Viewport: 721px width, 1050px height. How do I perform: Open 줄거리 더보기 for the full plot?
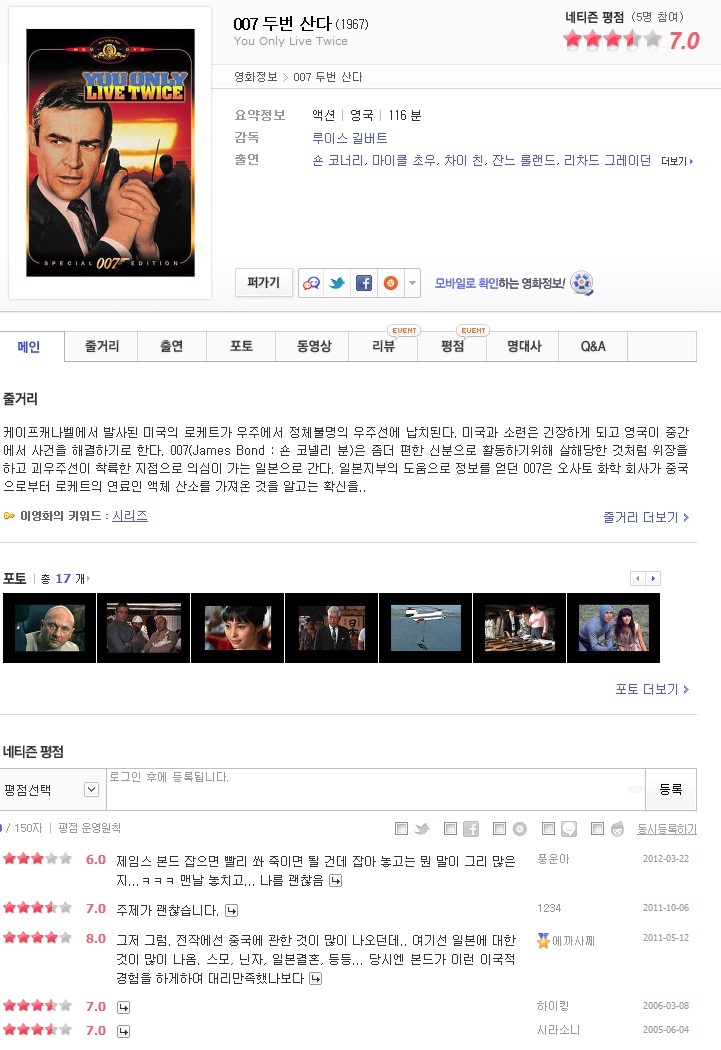point(646,517)
